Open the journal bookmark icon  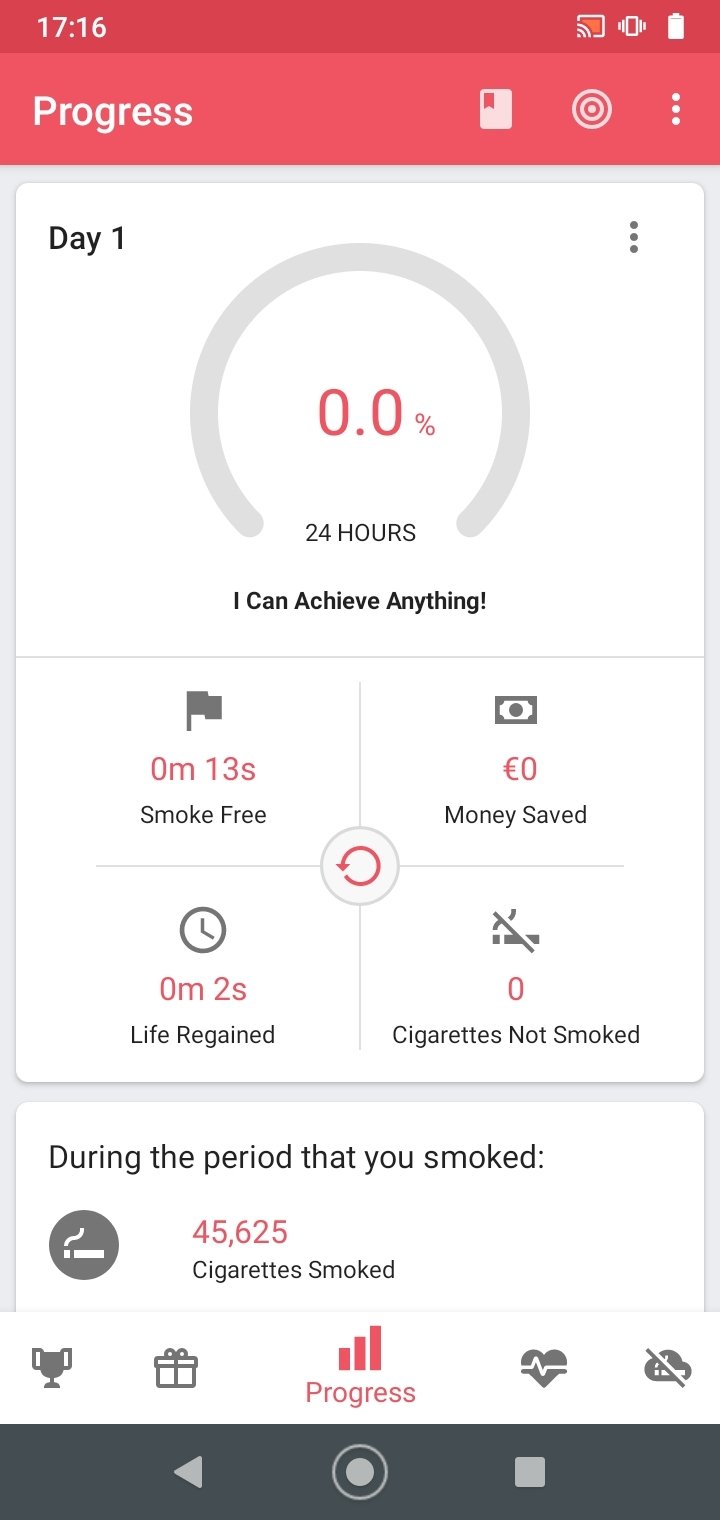(496, 110)
